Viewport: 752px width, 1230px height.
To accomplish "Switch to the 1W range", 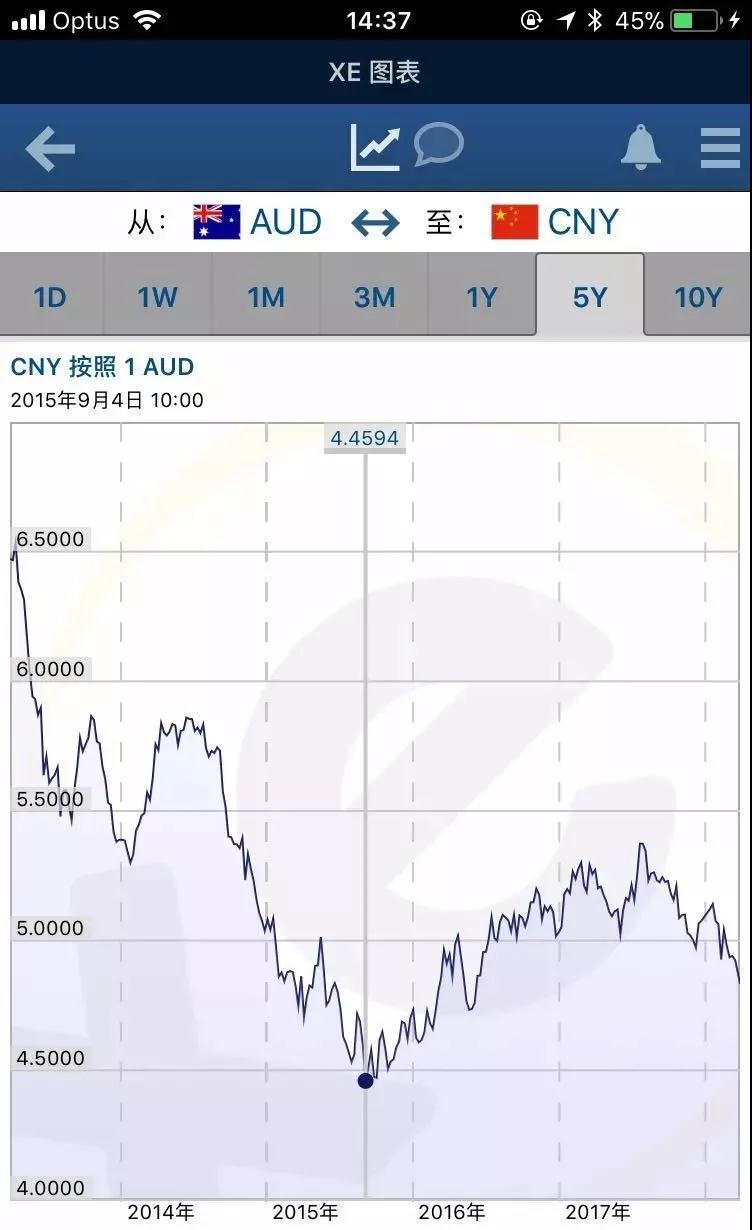I will click(x=158, y=297).
